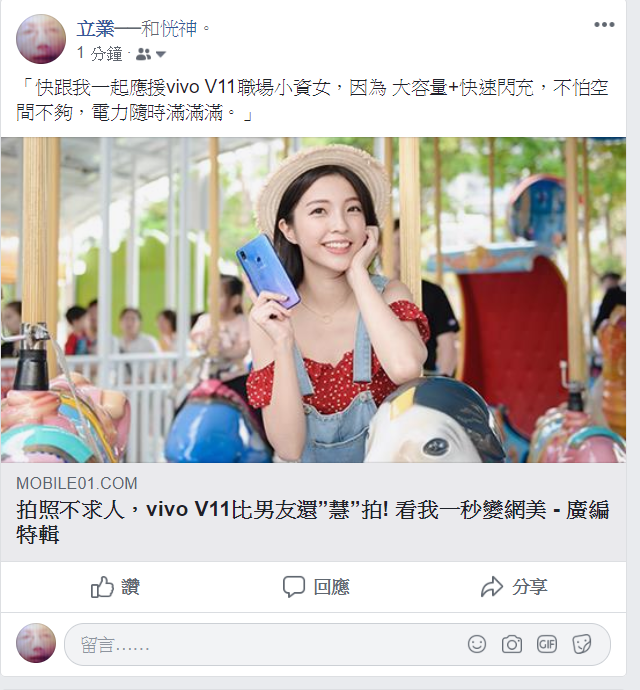Open the post's three-dot options menu
Viewport: 640px width, 690px height.
pyautogui.click(x=604, y=25)
